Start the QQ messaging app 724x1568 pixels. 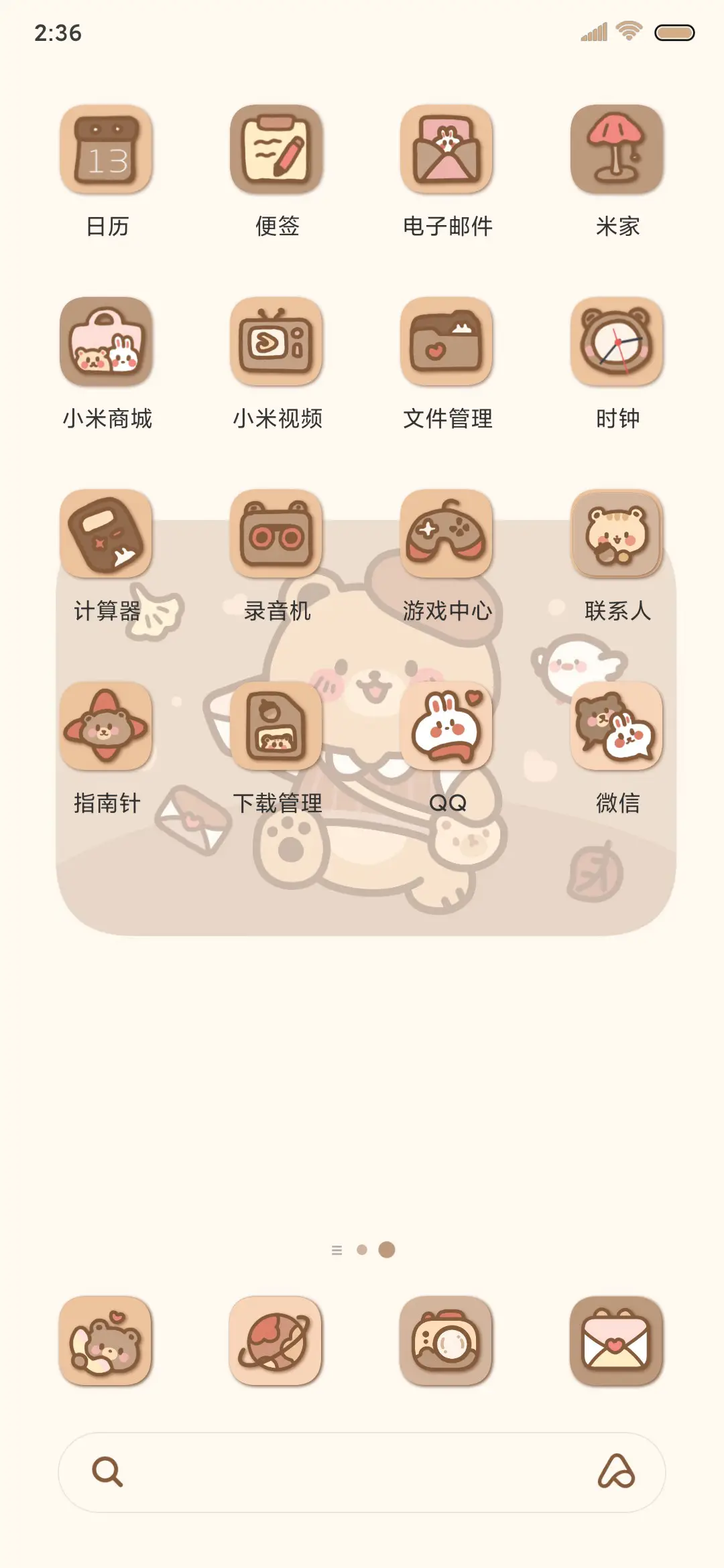(447, 727)
